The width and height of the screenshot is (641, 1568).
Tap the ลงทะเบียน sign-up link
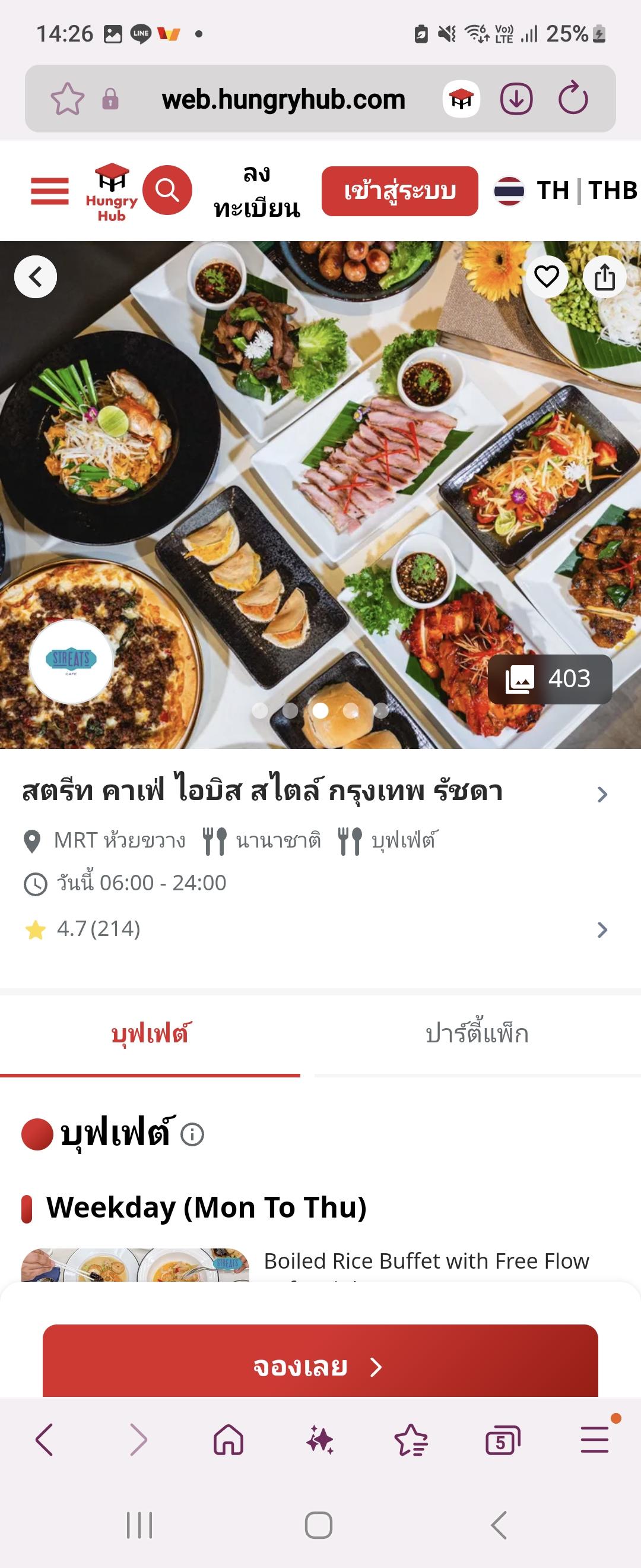pyautogui.click(x=256, y=191)
